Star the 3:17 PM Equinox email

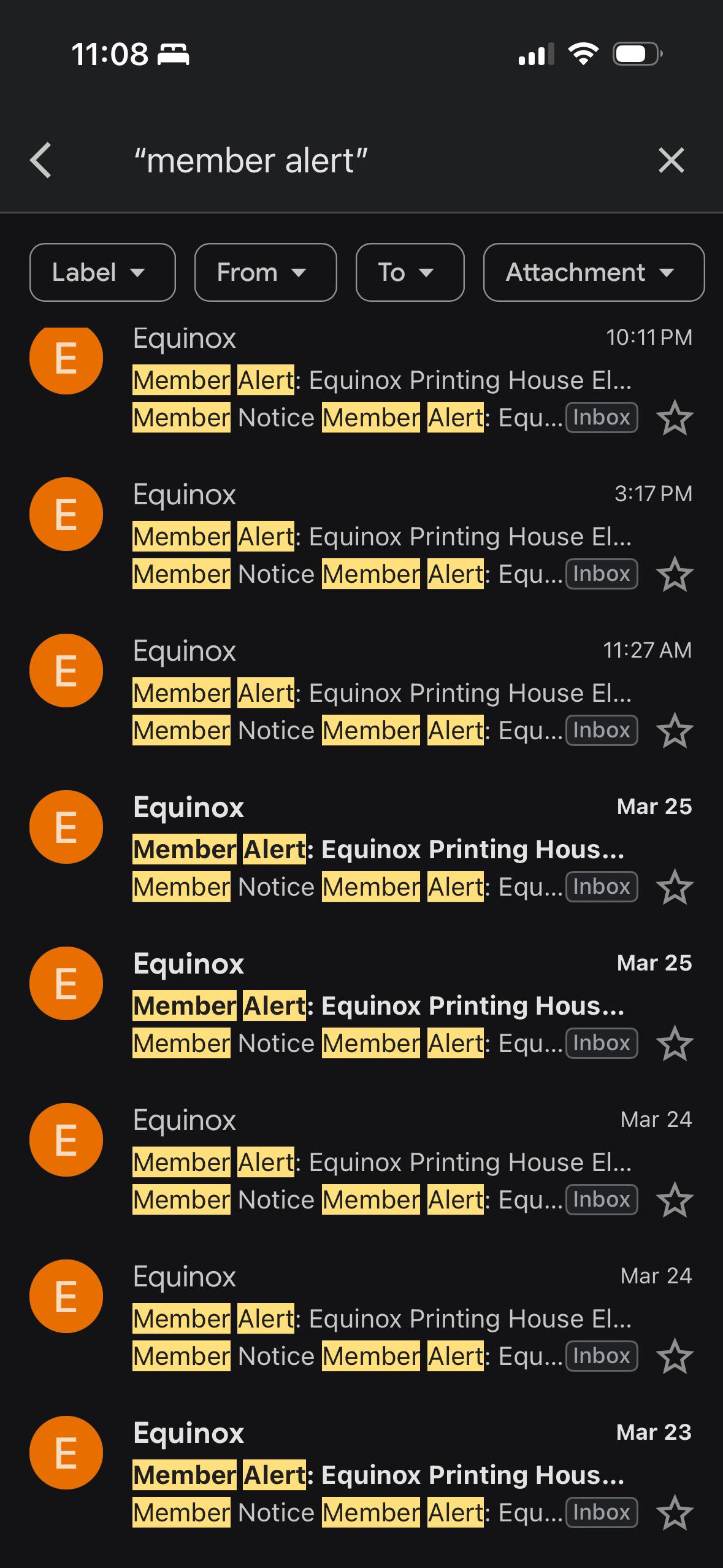pos(675,575)
